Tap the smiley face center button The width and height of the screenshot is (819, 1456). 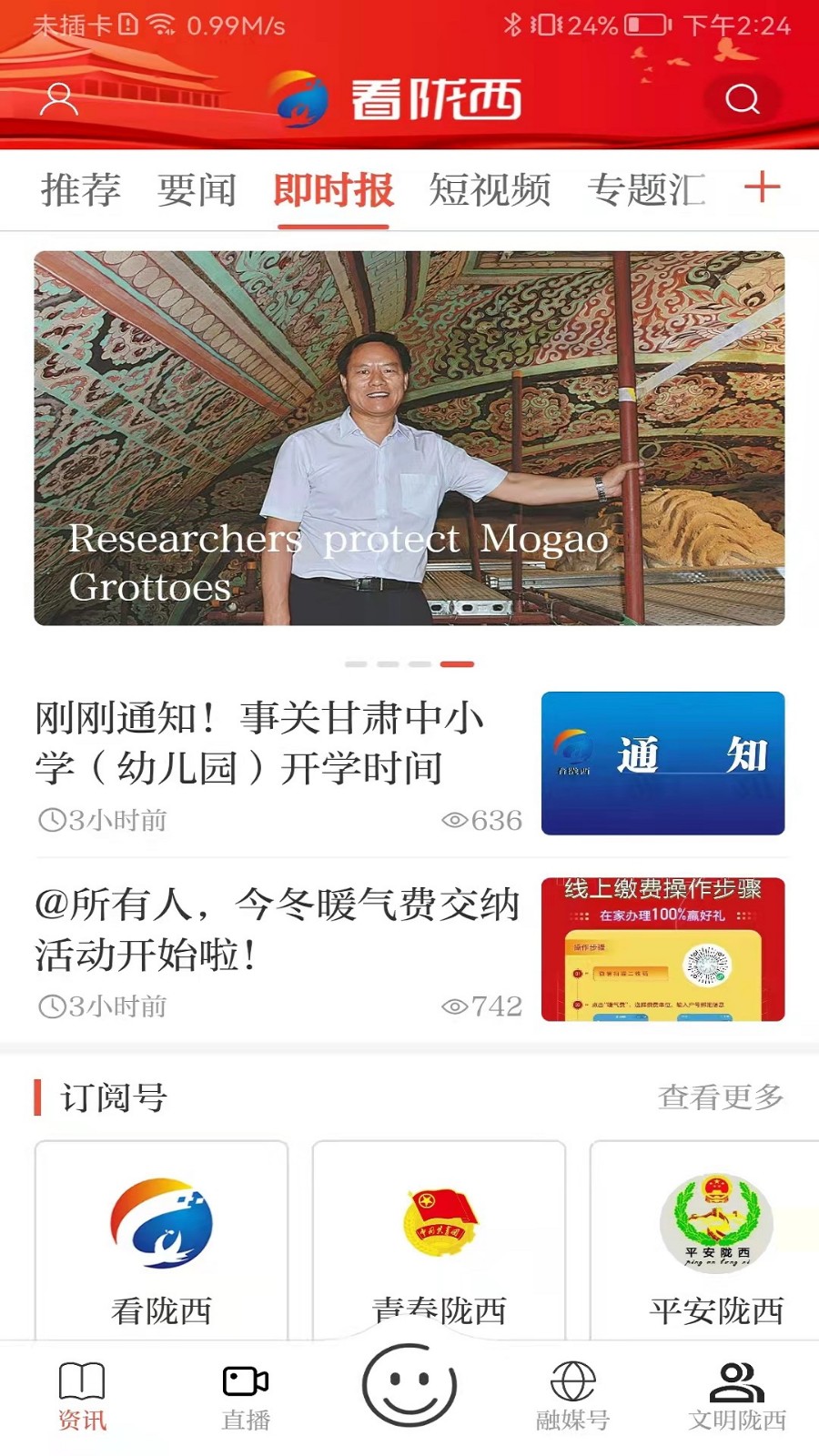click(409, 1386)
